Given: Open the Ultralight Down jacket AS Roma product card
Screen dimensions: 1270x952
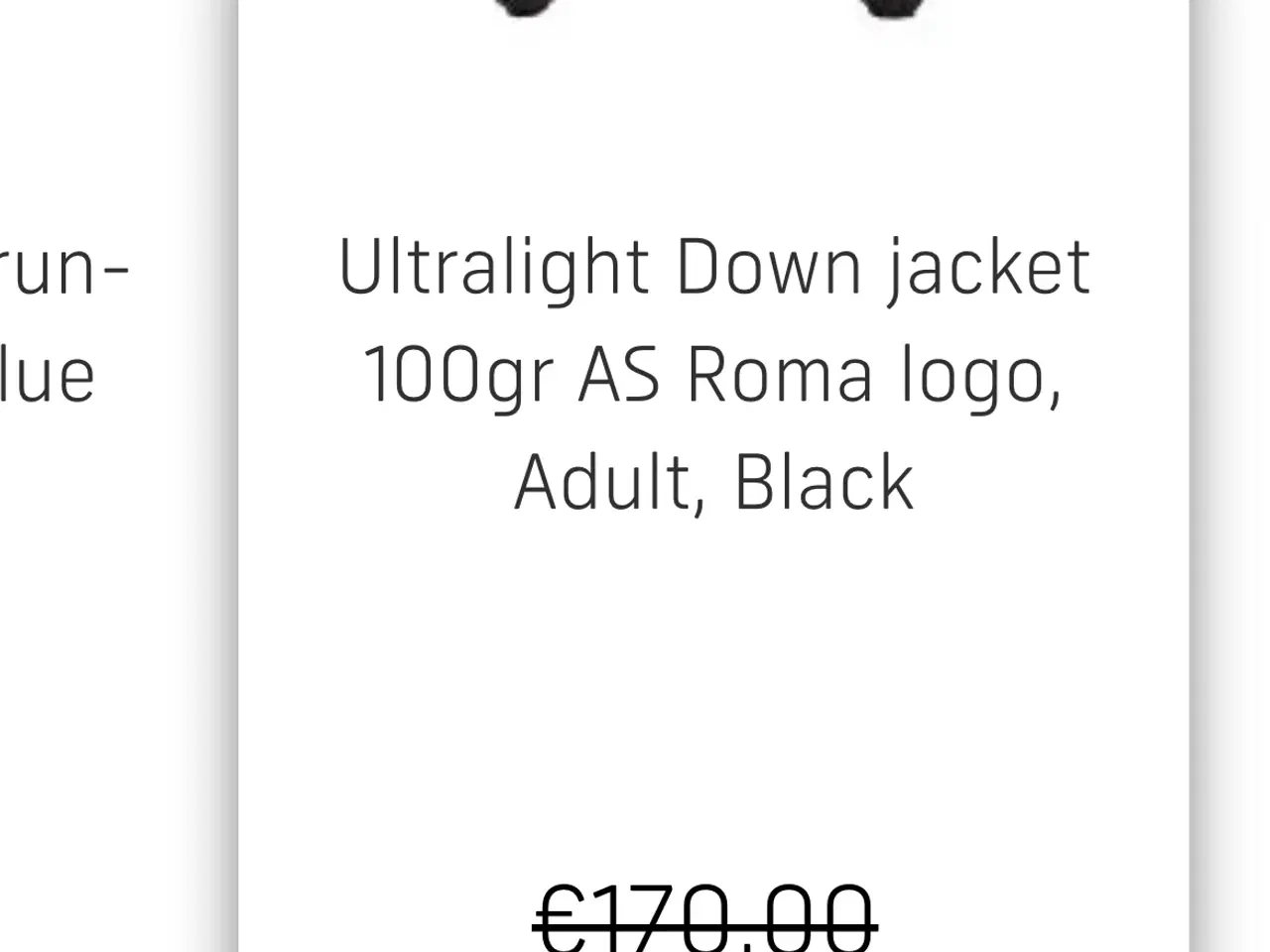Looking at the screenshot, I should click(713, 373).
